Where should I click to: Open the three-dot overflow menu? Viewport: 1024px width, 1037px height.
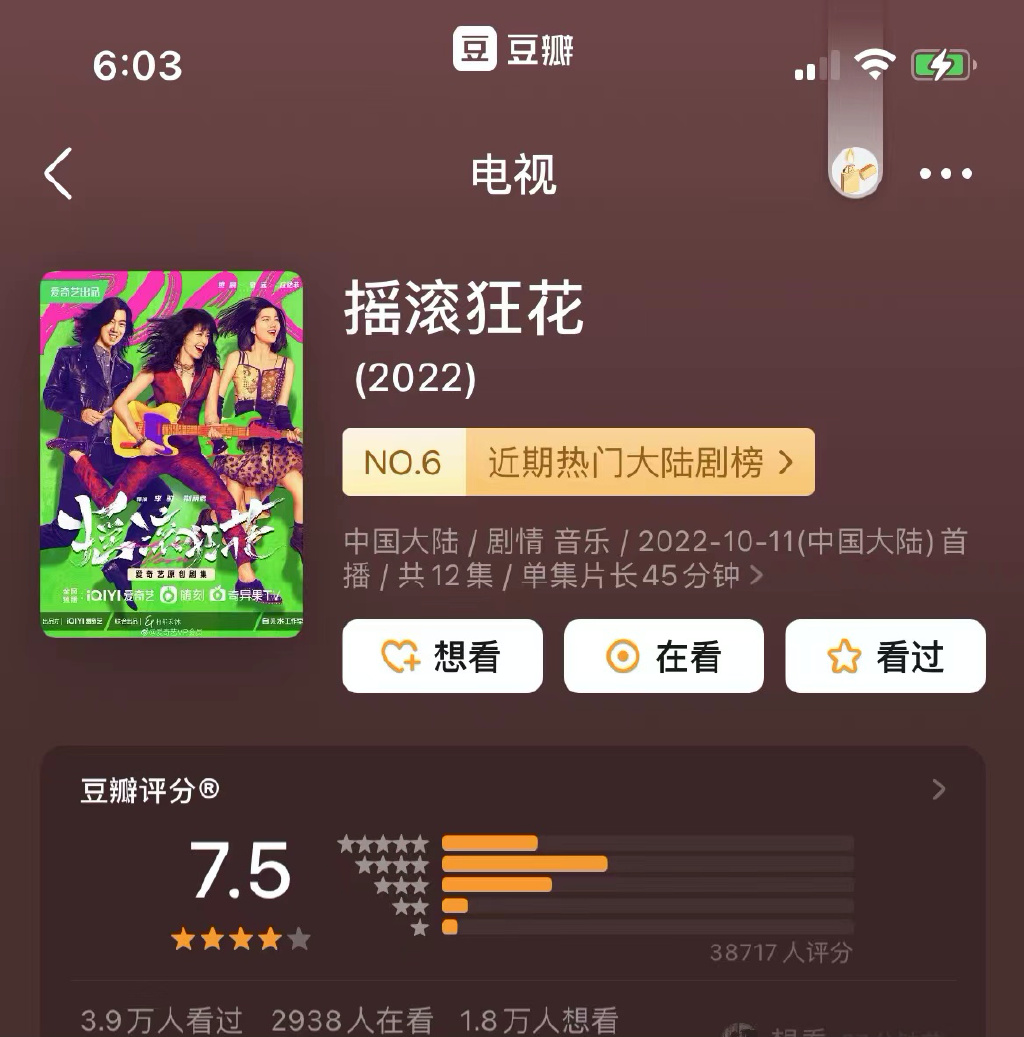tap(945, 174)
